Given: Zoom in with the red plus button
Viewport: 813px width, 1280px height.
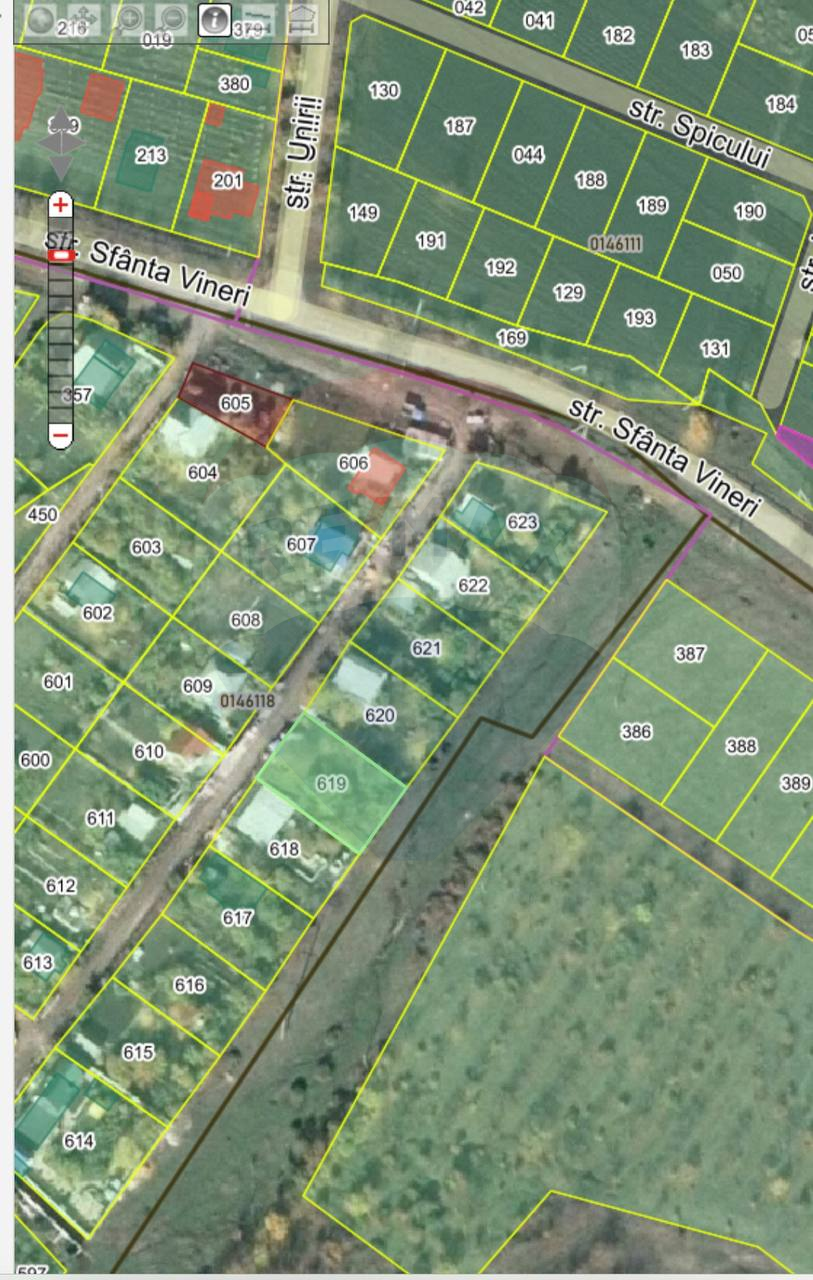Looking at the screenshot, I should pyautogui.click(x=61, y=206).
